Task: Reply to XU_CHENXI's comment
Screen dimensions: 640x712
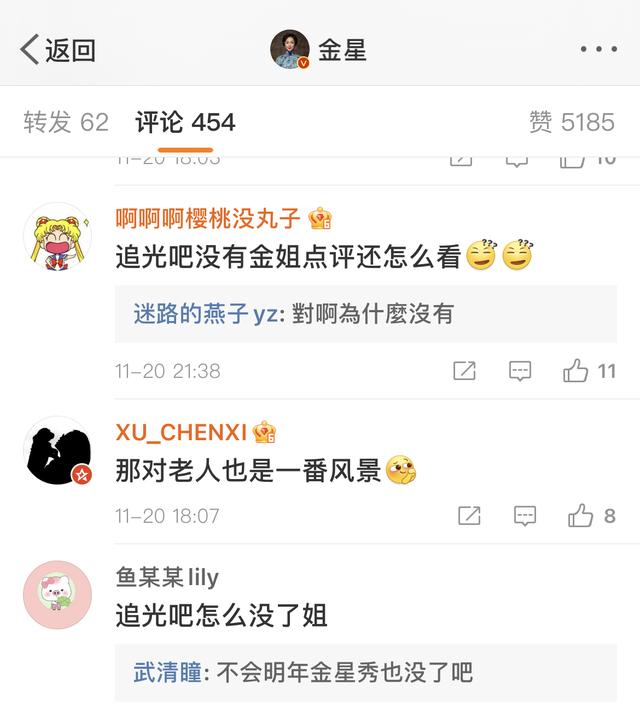Action: [525, 516]
